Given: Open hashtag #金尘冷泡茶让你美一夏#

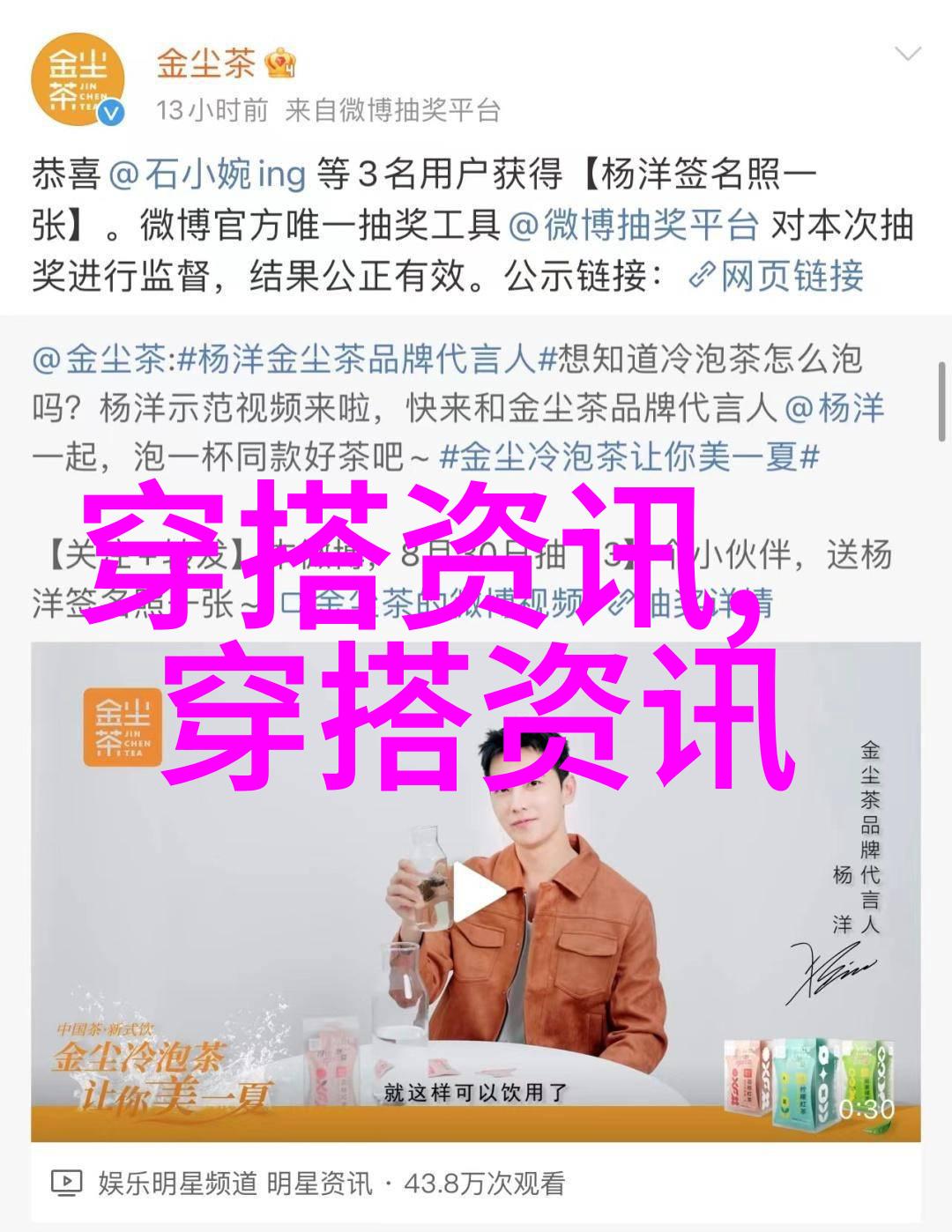Looking at the screenshot, I should click(629, 457).
